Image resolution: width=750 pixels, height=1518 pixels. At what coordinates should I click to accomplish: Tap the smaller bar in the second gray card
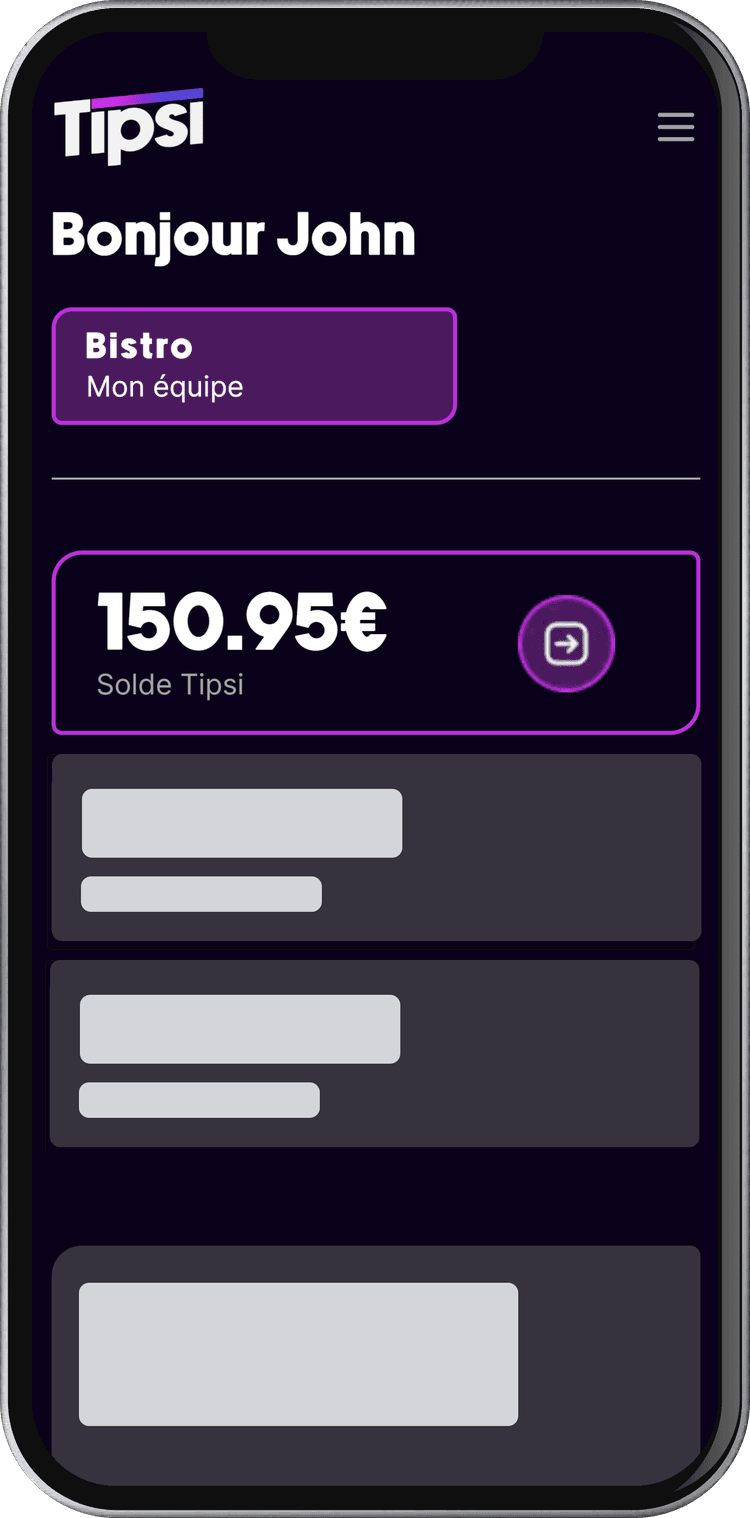198,1098
